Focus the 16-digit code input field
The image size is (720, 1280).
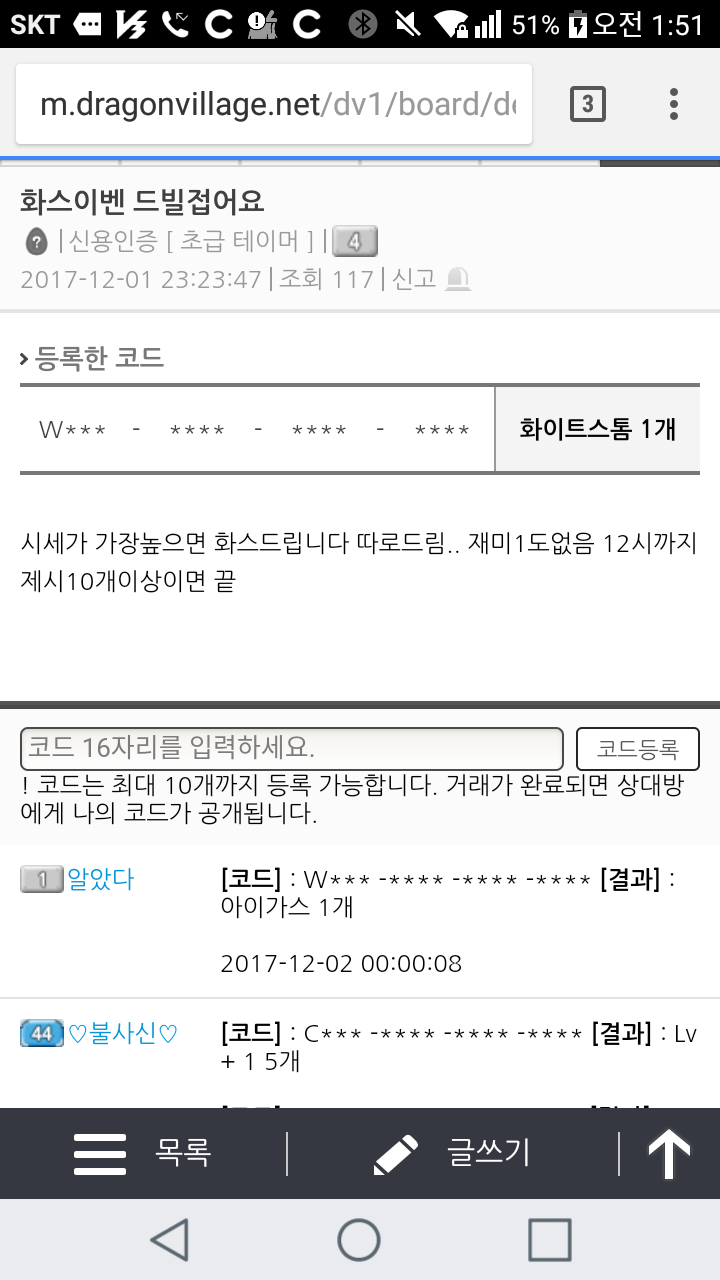(292, 748)
